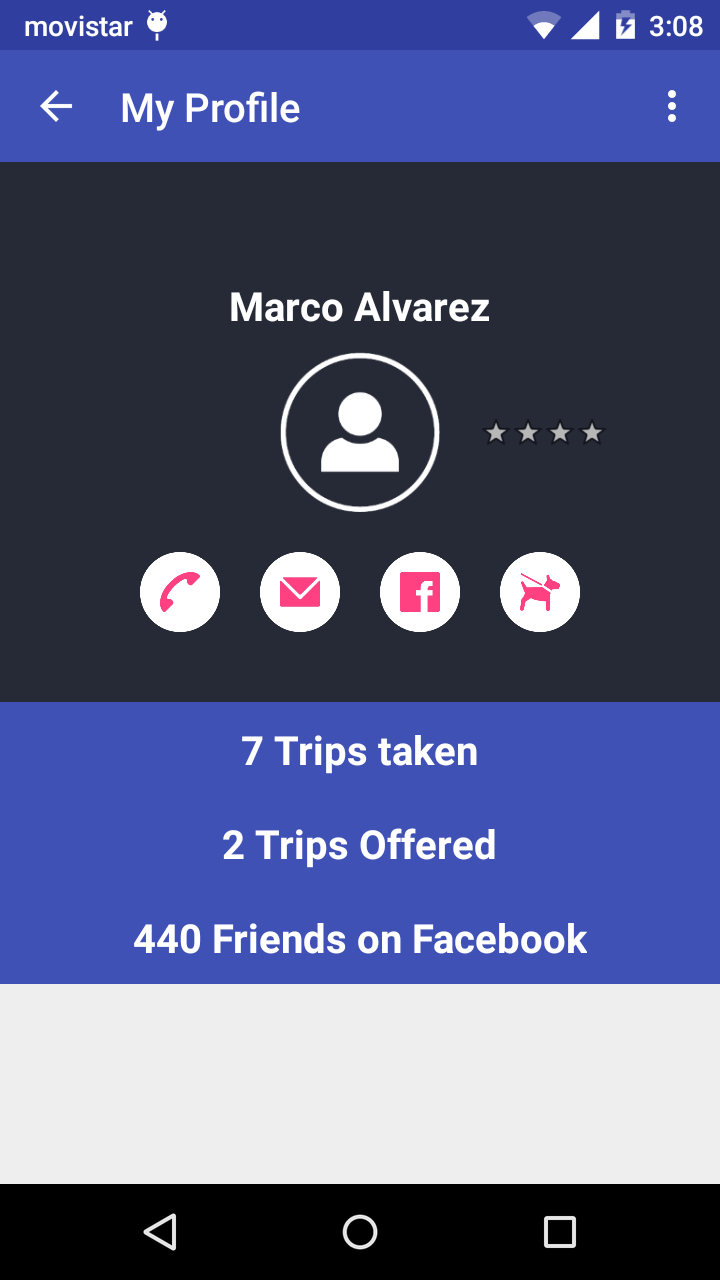Tap the pets icon with the dog
The image size is (720, 1280).
click(x=540, y=592)
